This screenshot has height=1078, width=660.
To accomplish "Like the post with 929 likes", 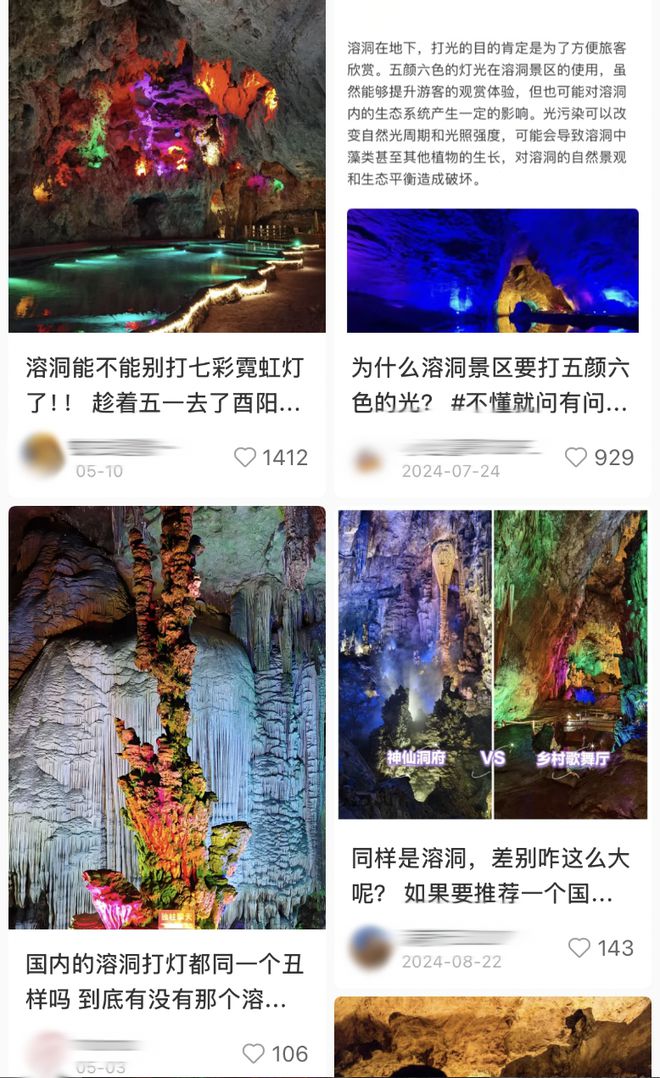I will coord(576,457).
